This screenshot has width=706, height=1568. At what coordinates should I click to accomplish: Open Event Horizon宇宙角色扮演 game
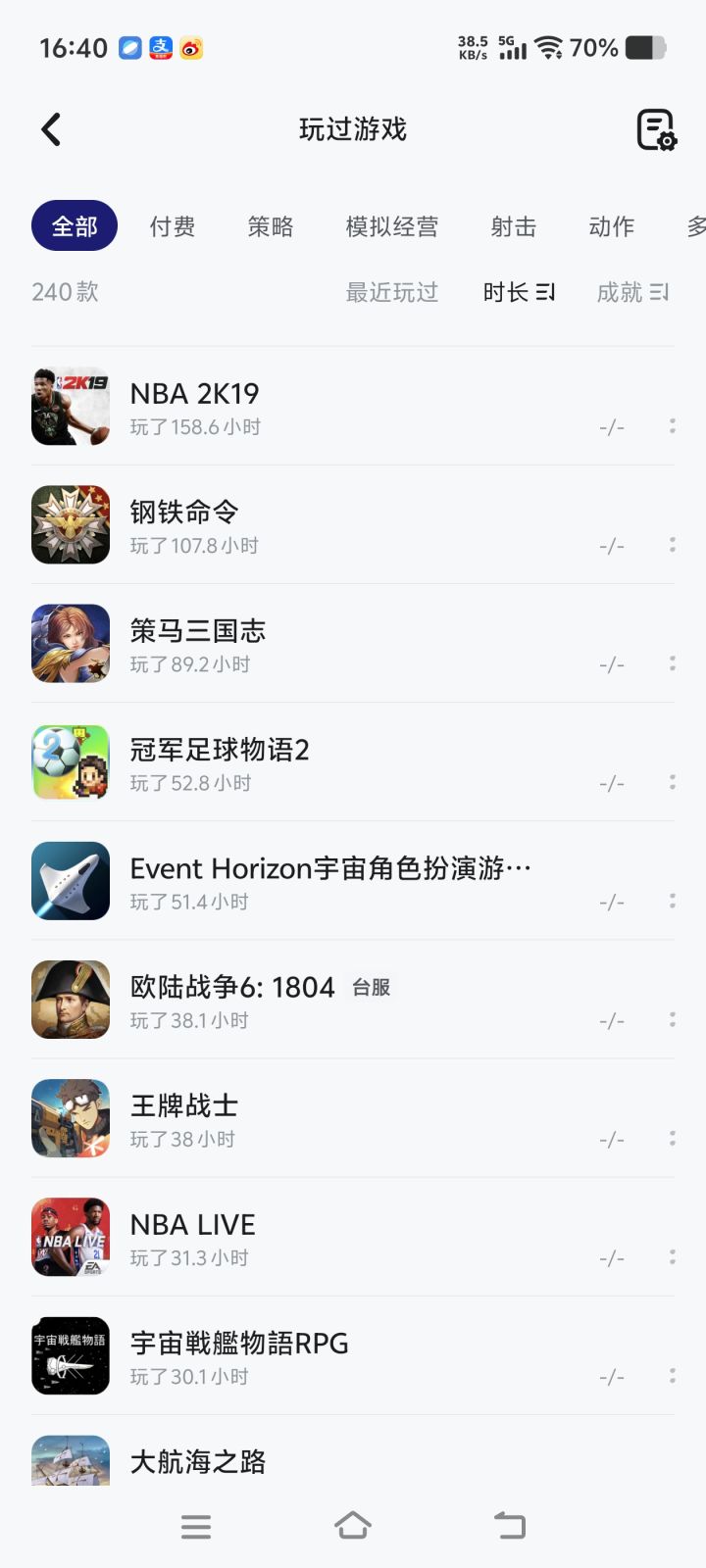coord(330,880)
